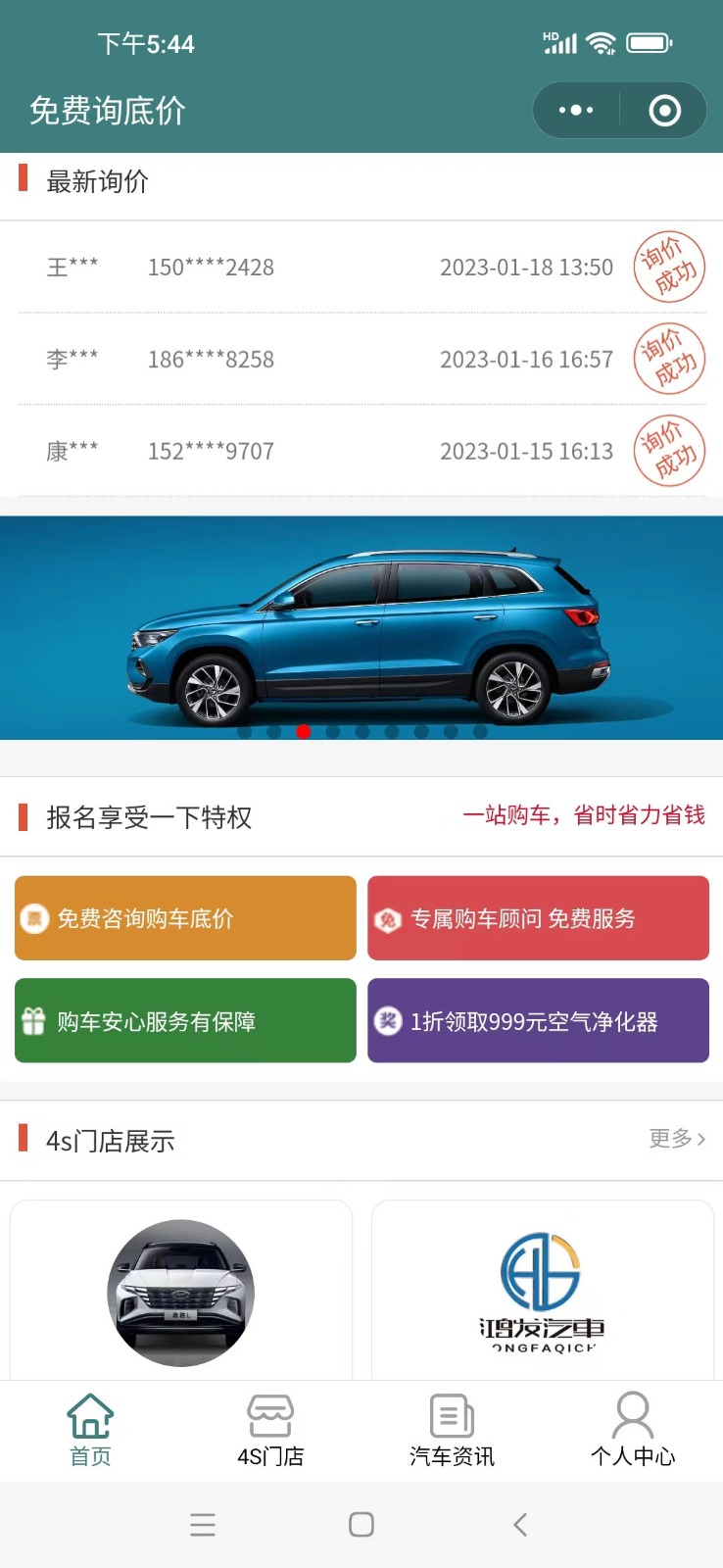Select the 首页 tab

[x=90, y=1431]
